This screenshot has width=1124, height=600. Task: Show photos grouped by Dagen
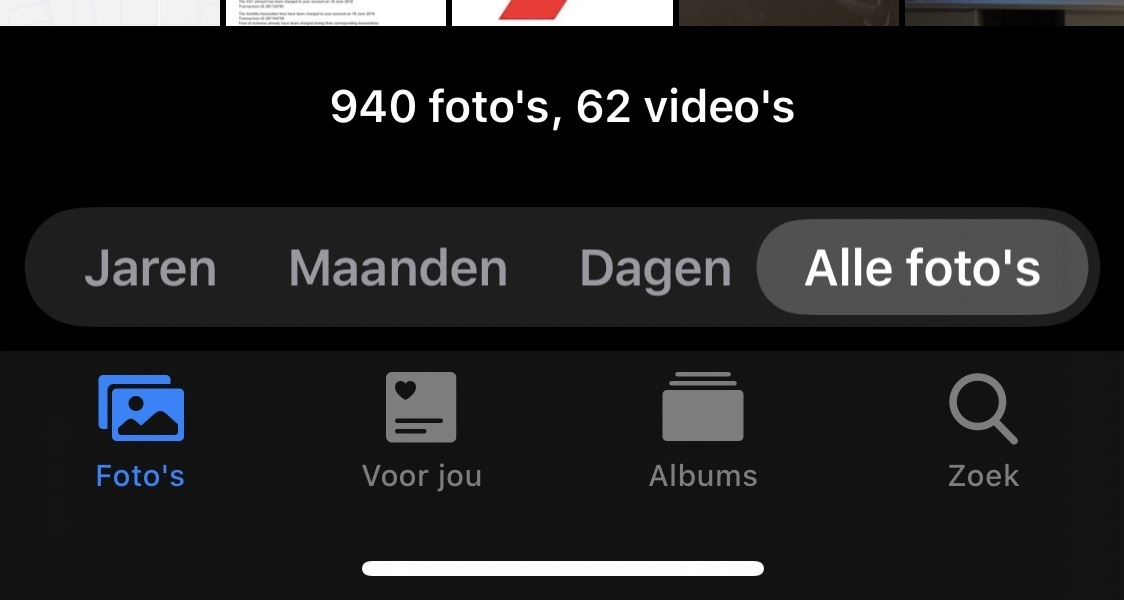[x=655, y=268]
